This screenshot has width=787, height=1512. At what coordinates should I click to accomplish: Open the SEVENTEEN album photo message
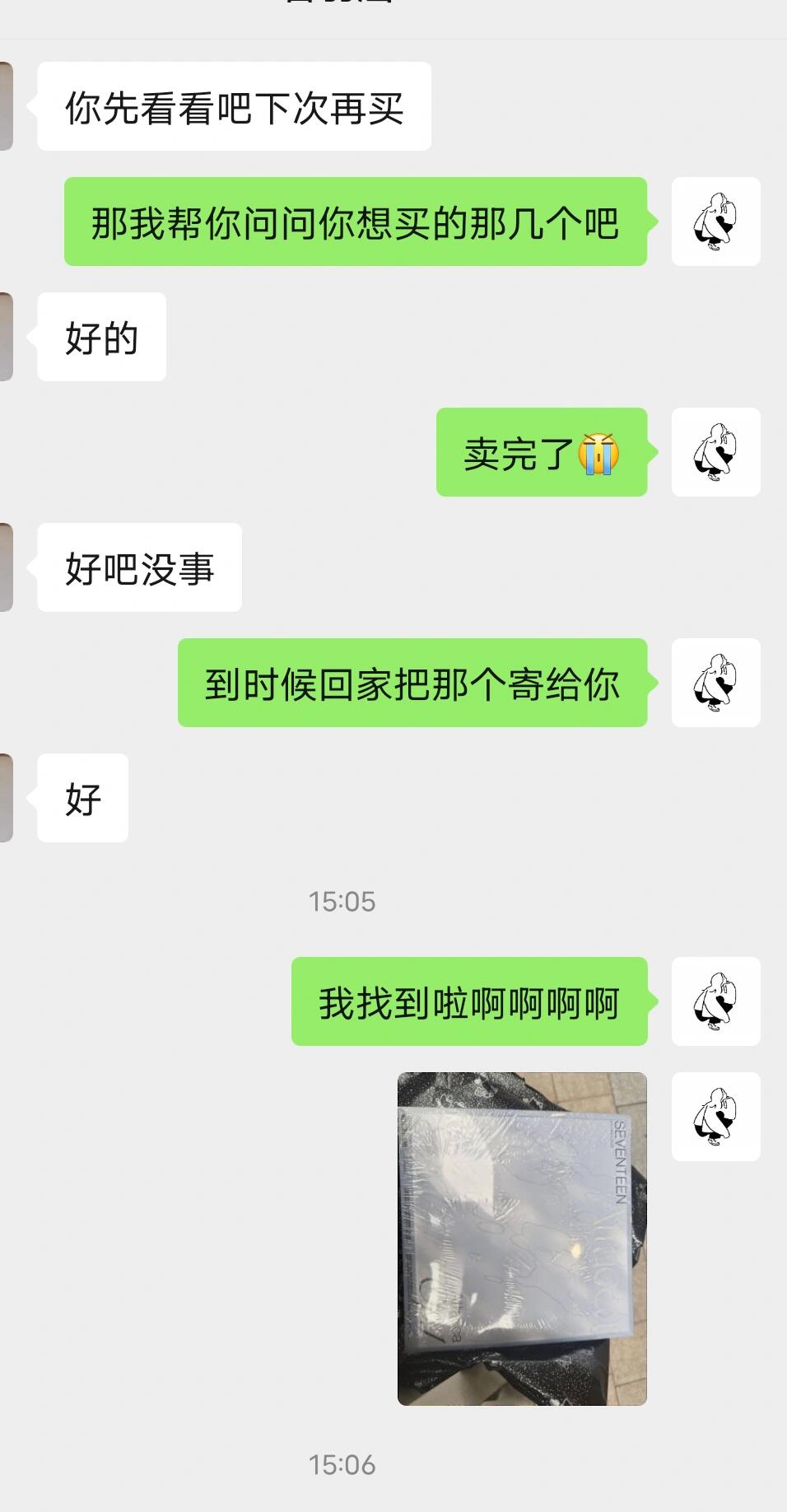click(522, 1238)
